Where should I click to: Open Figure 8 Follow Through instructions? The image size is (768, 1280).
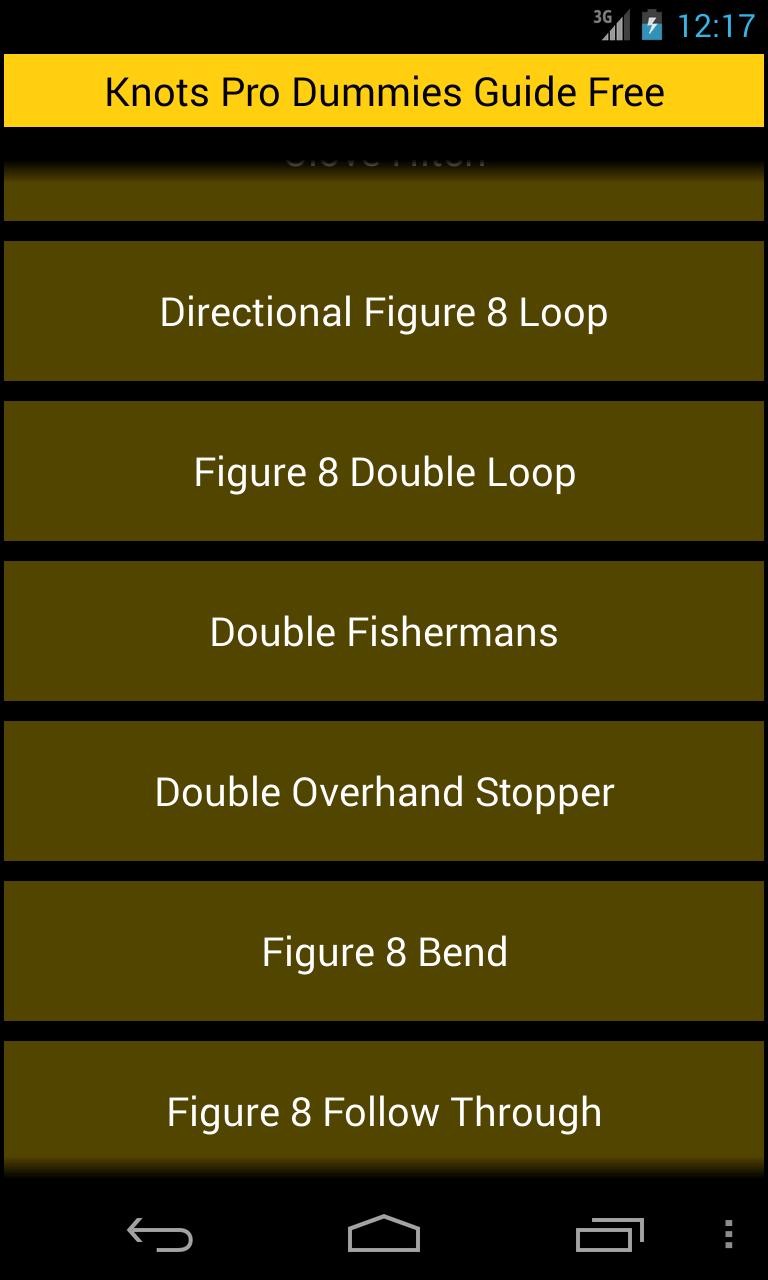click(x=384, y=1110)
